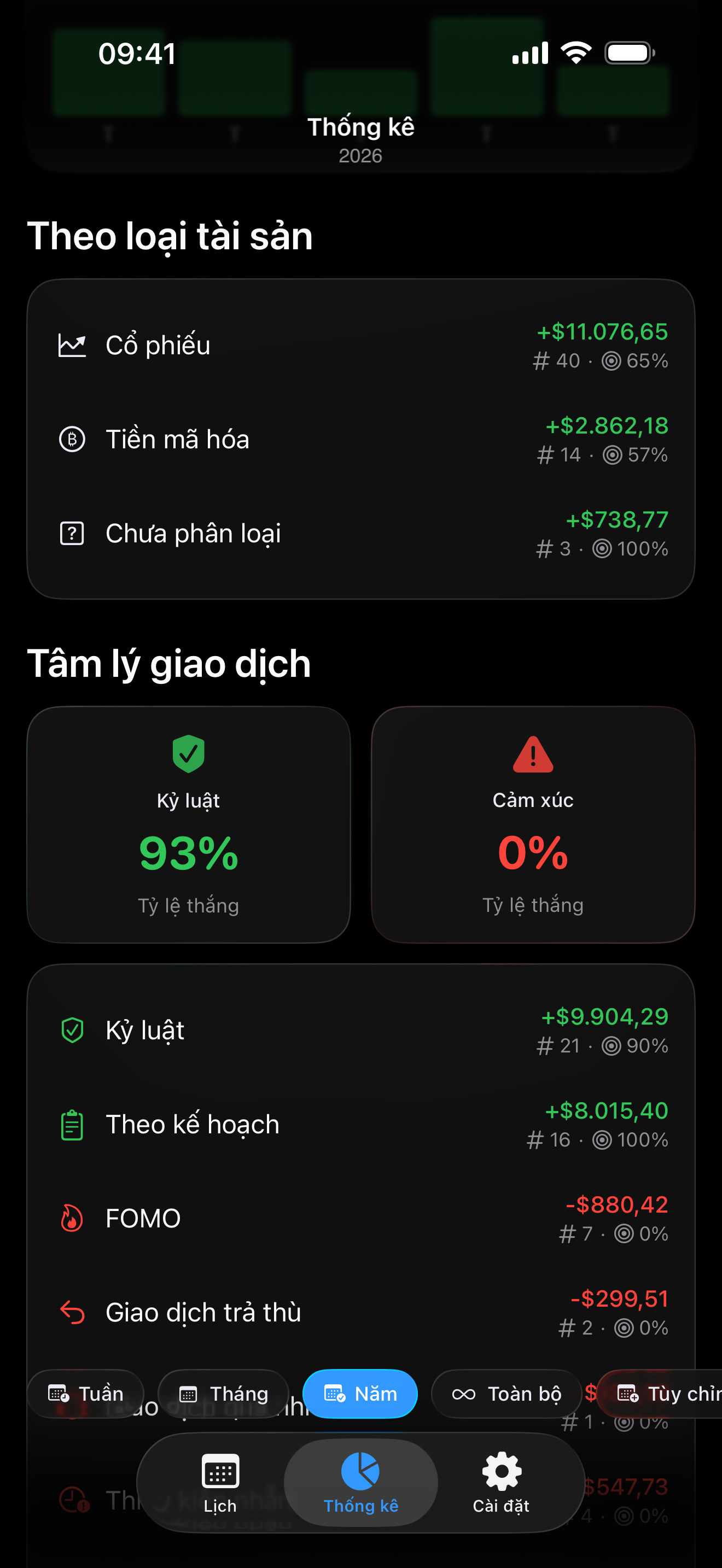Viewport: 722px width, 1568px height.
Task: Tap the 93% win rate display
Action: click(x=188, y=853)
